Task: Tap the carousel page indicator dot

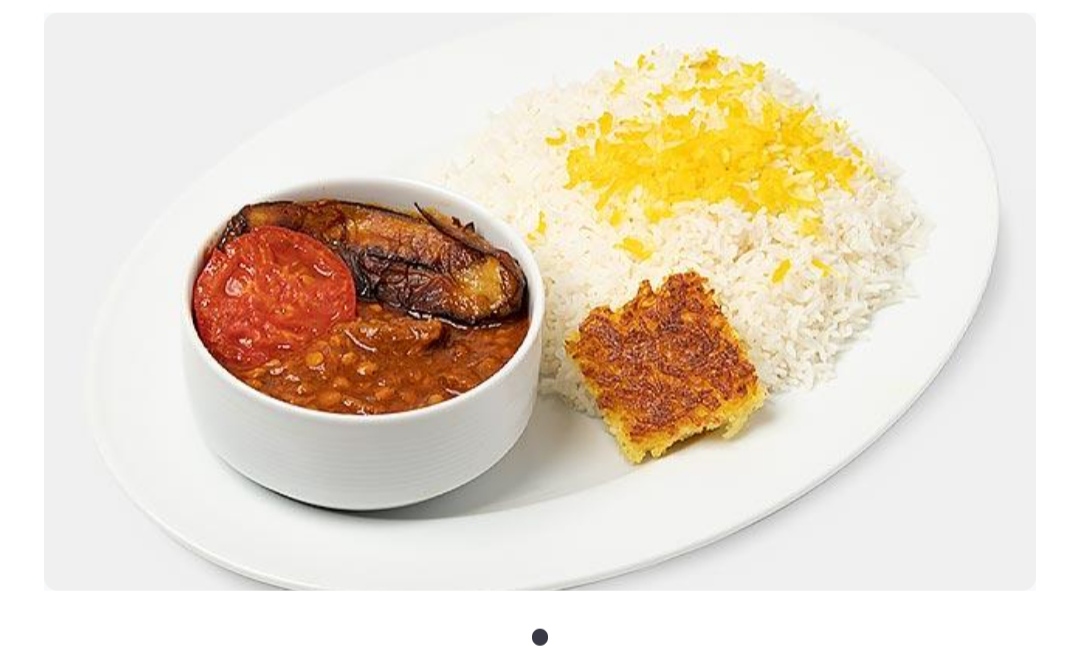Action: coord(540,637)
